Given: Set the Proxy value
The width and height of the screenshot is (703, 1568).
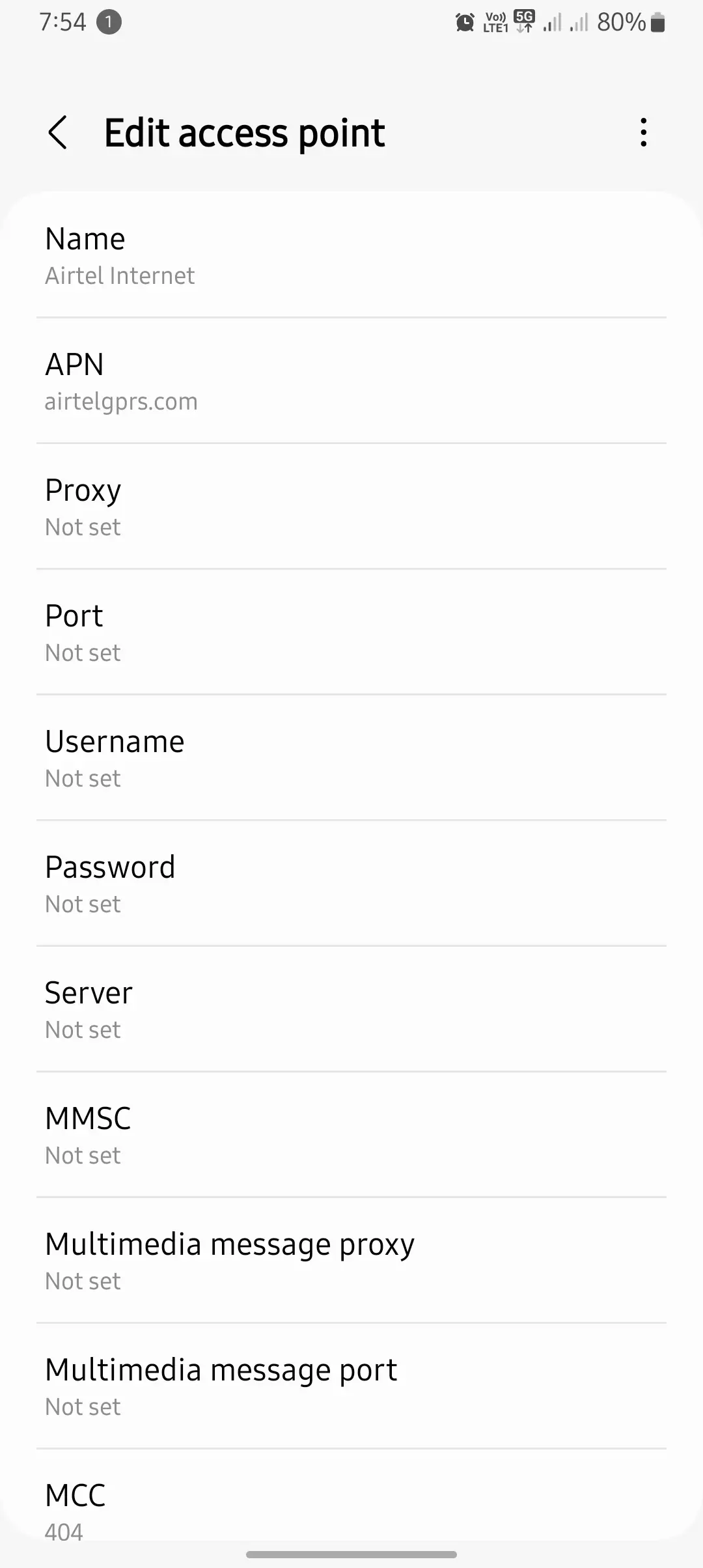Looking at the screenshot, I should click(x=351, y=508).
